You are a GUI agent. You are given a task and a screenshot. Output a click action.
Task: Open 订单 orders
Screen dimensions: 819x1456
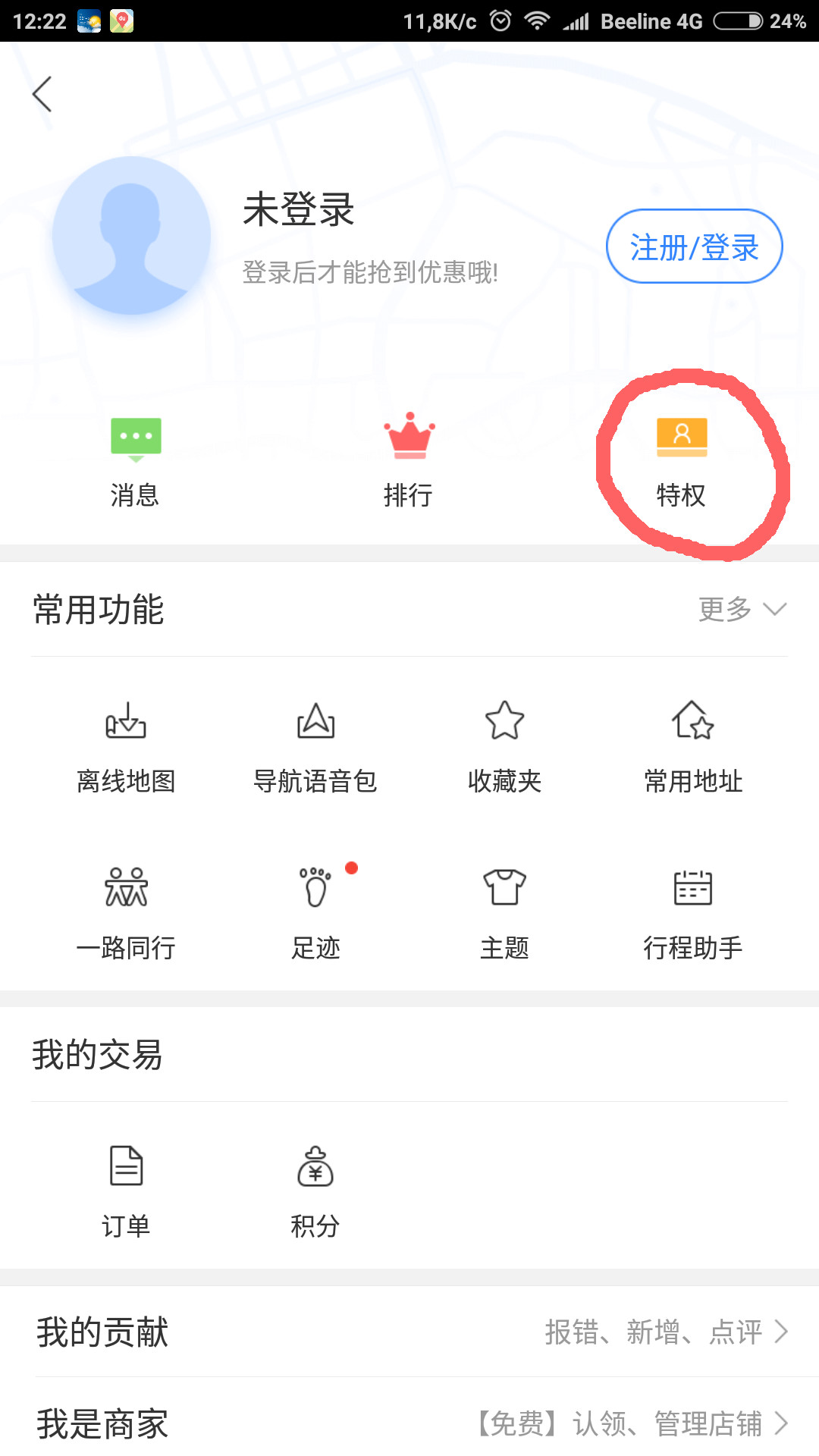(x=126, y=1191)
